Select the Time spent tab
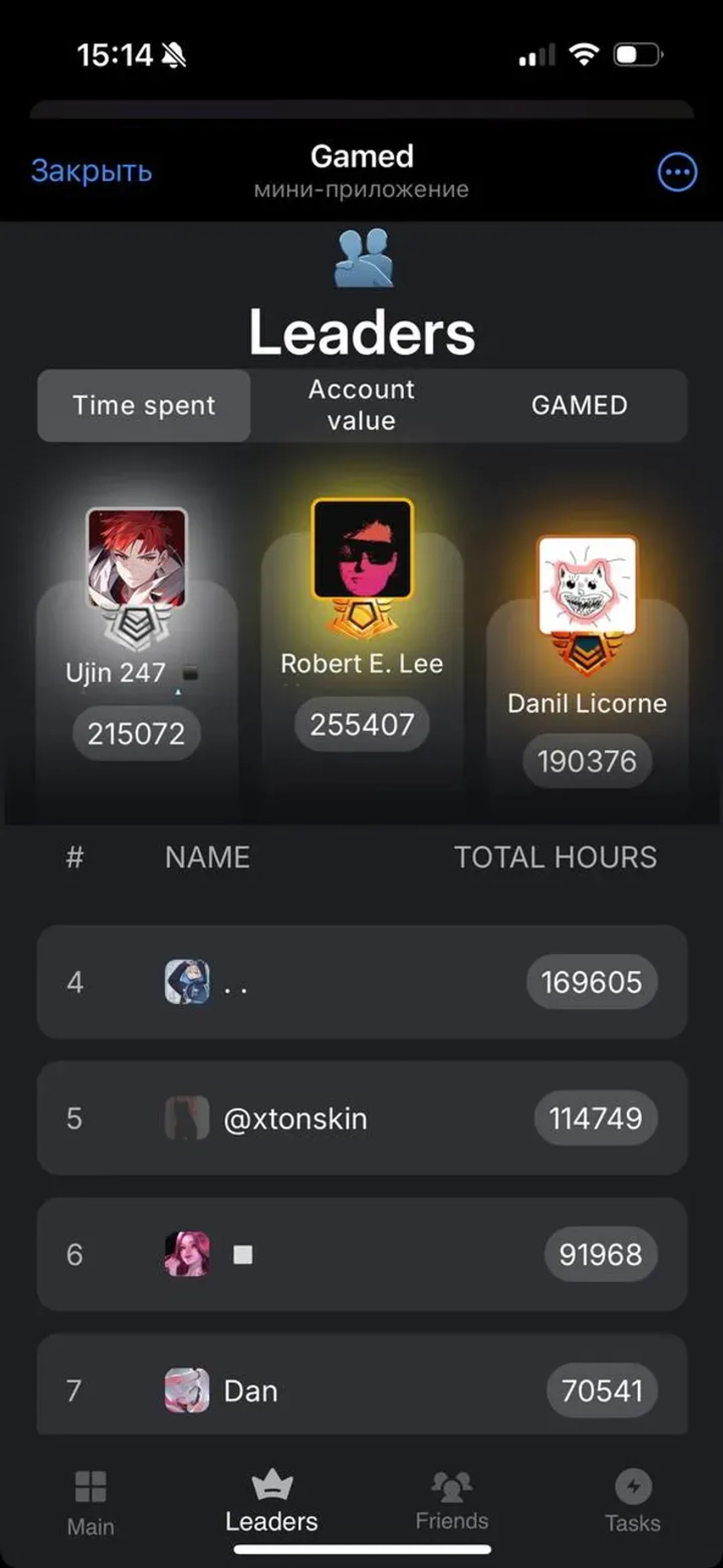The image size is (723, 1568). 144,405
